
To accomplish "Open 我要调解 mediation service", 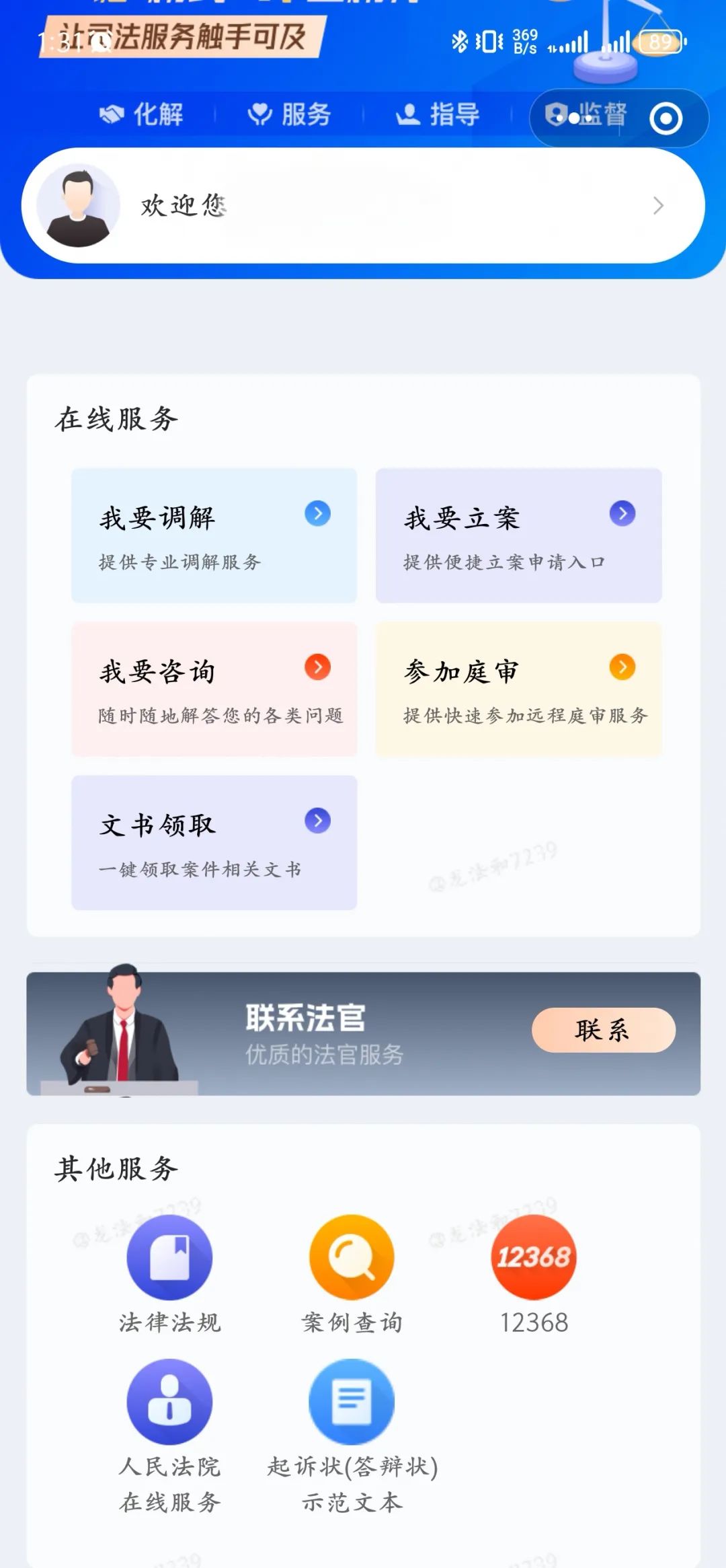I will point(214,535).
